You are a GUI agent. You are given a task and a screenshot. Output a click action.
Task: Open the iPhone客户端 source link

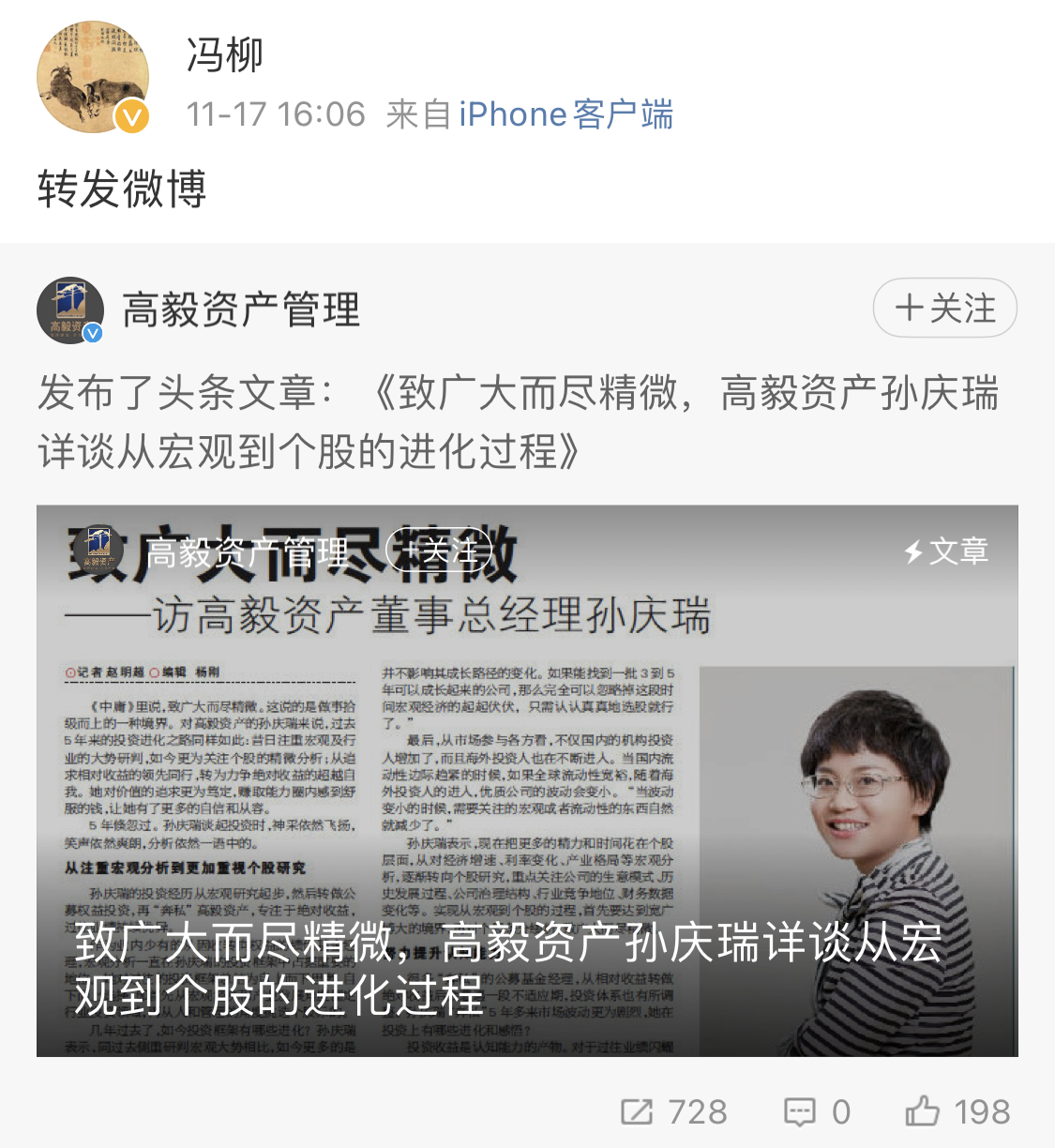pyautogui.click(x=565, y=114)
